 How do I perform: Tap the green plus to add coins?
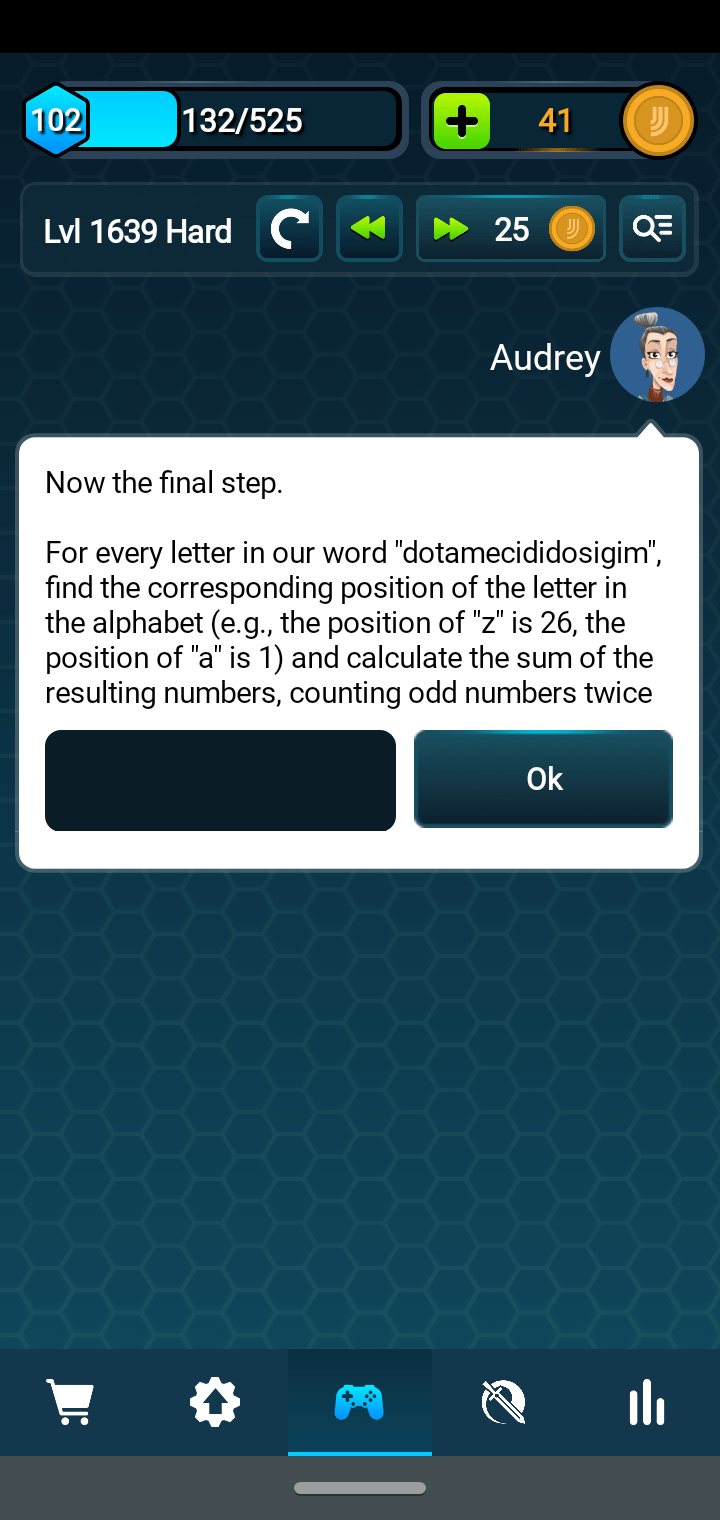coord(461,122)
